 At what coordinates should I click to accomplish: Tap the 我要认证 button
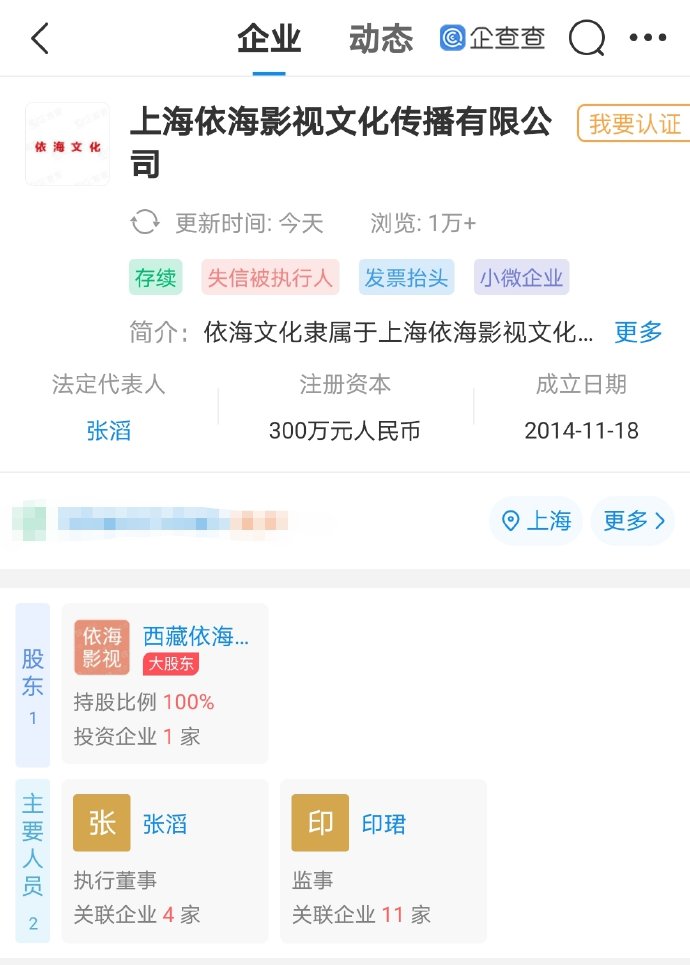(634, 124)
